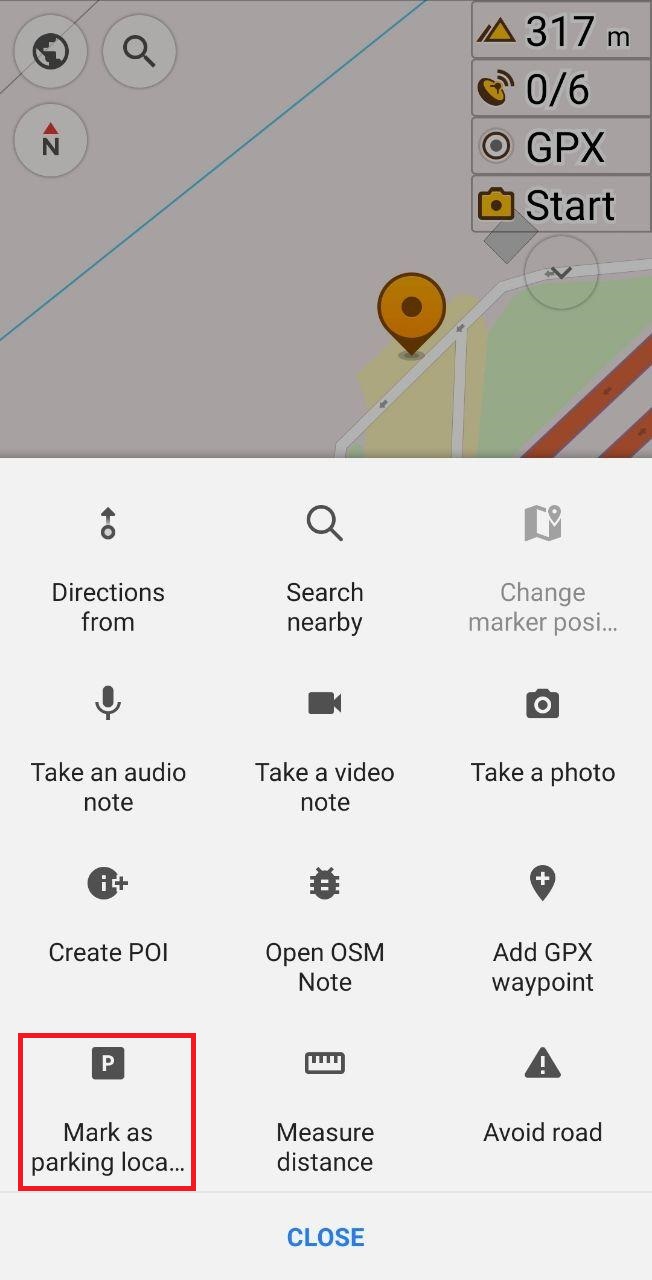Select Directions from
652x1280 pixels.
[108, 570]
